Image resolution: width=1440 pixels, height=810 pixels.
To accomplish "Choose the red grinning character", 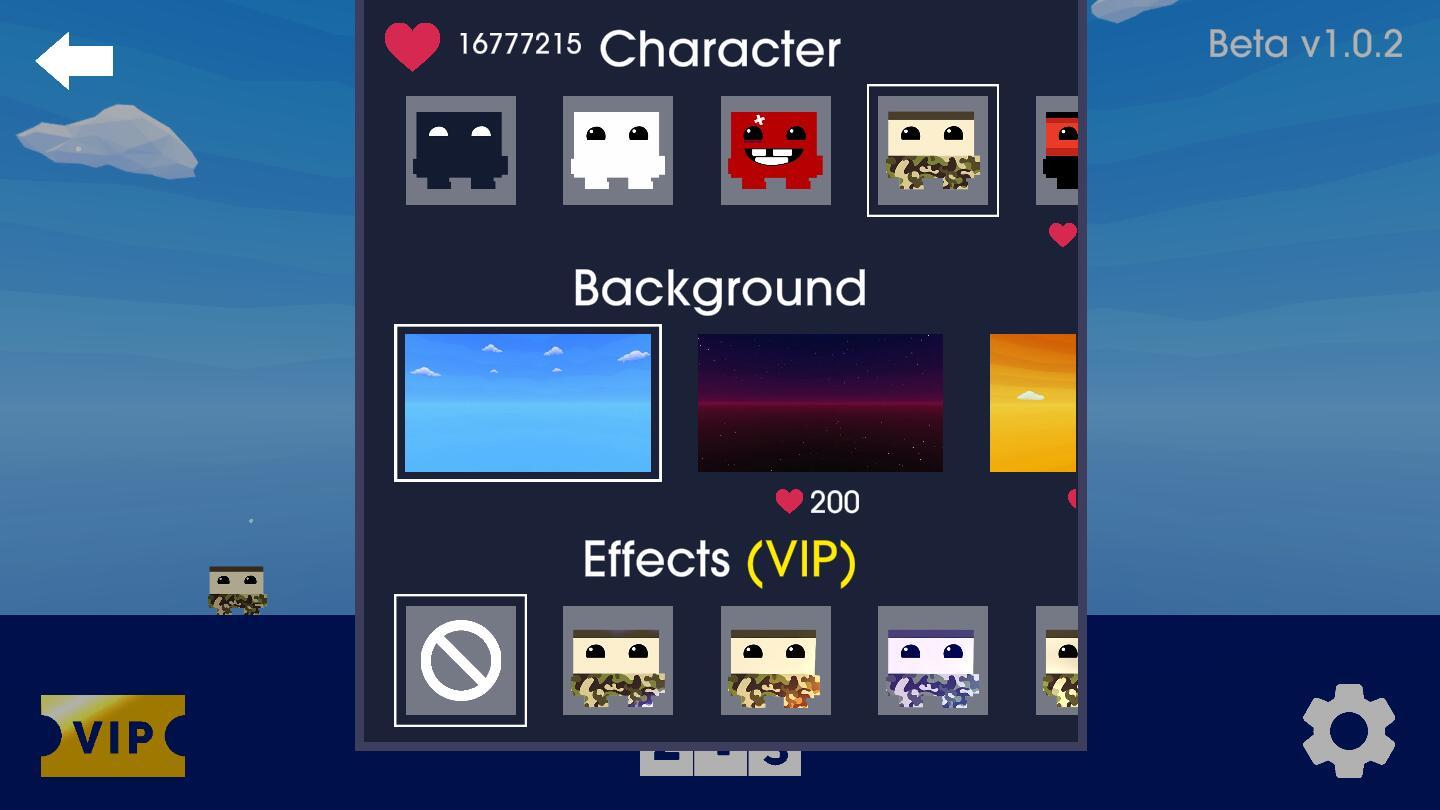I will (x=776, y=151).
